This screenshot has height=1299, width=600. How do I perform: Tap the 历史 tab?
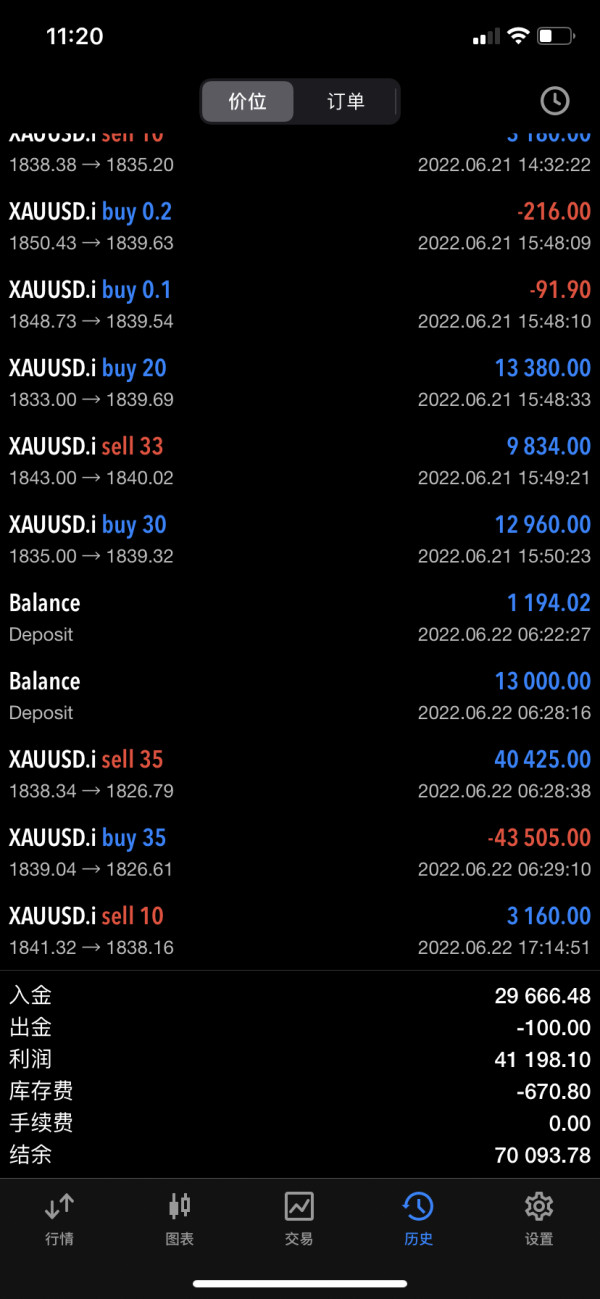click(x=418, y=1218)
